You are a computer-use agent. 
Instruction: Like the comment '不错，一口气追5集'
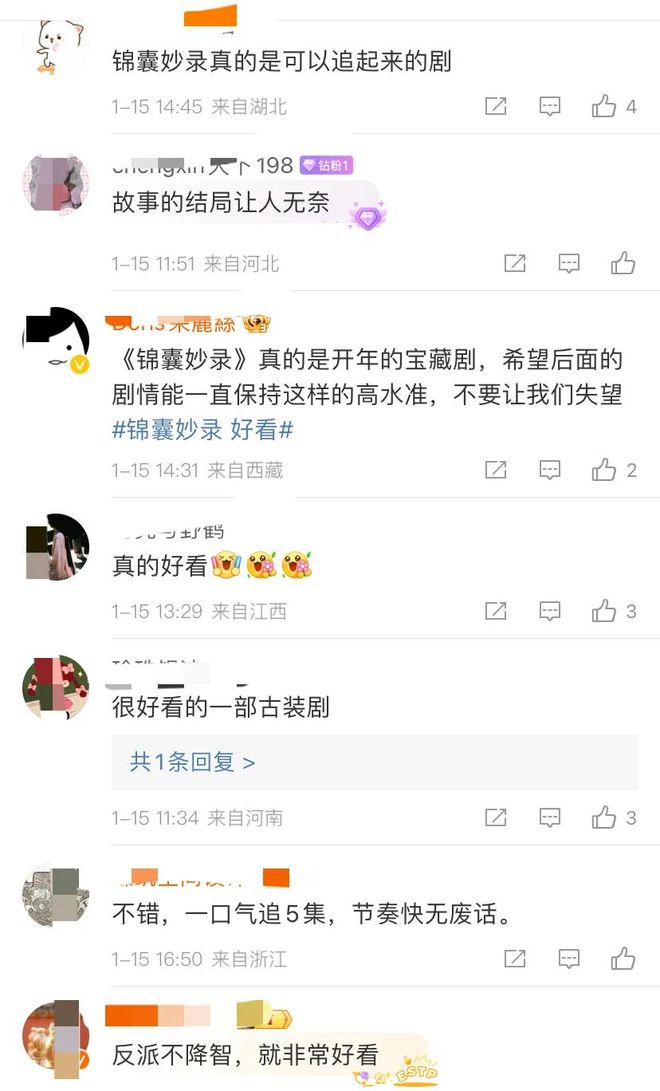(623, 959)
